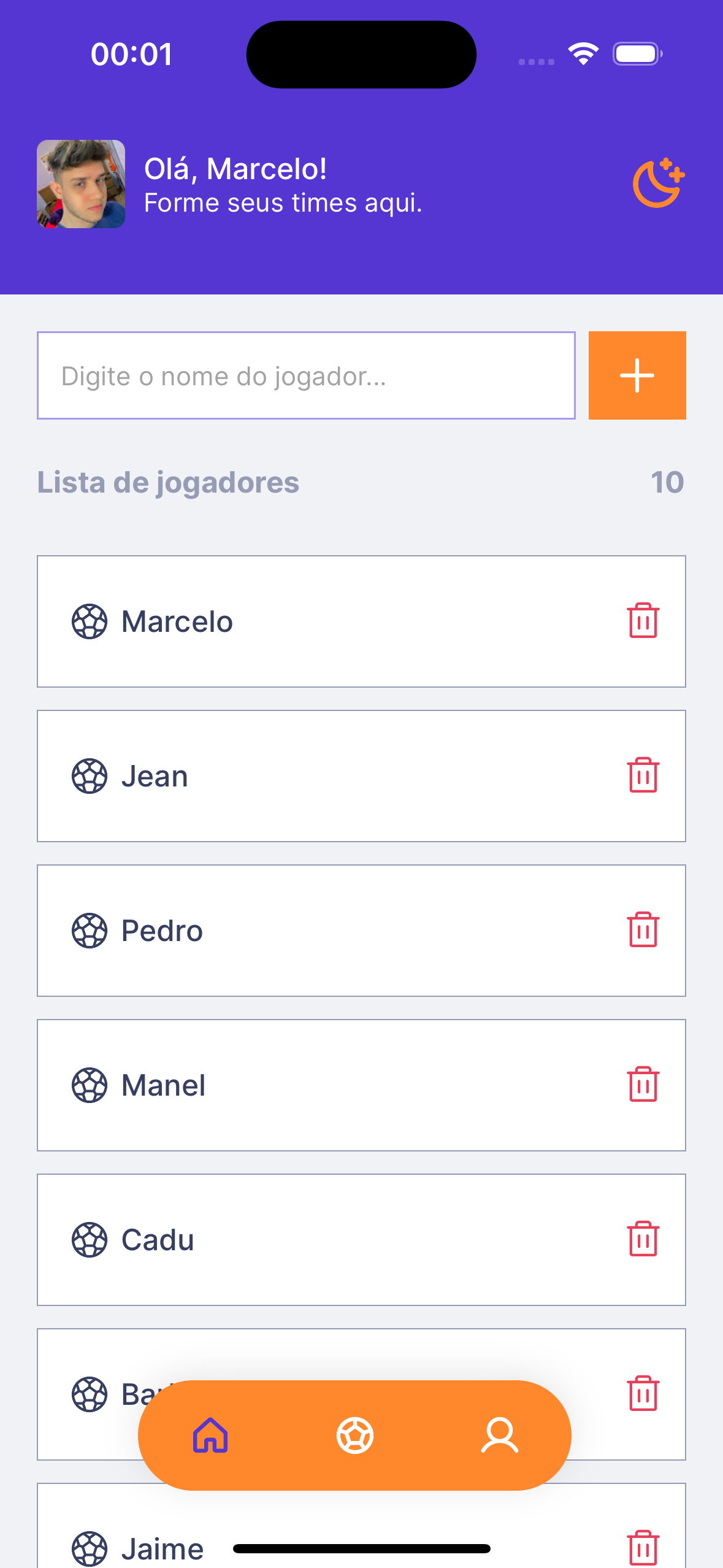The image size is (723, 1568).
Task: Add the player with the plus button
Action: 637,375
